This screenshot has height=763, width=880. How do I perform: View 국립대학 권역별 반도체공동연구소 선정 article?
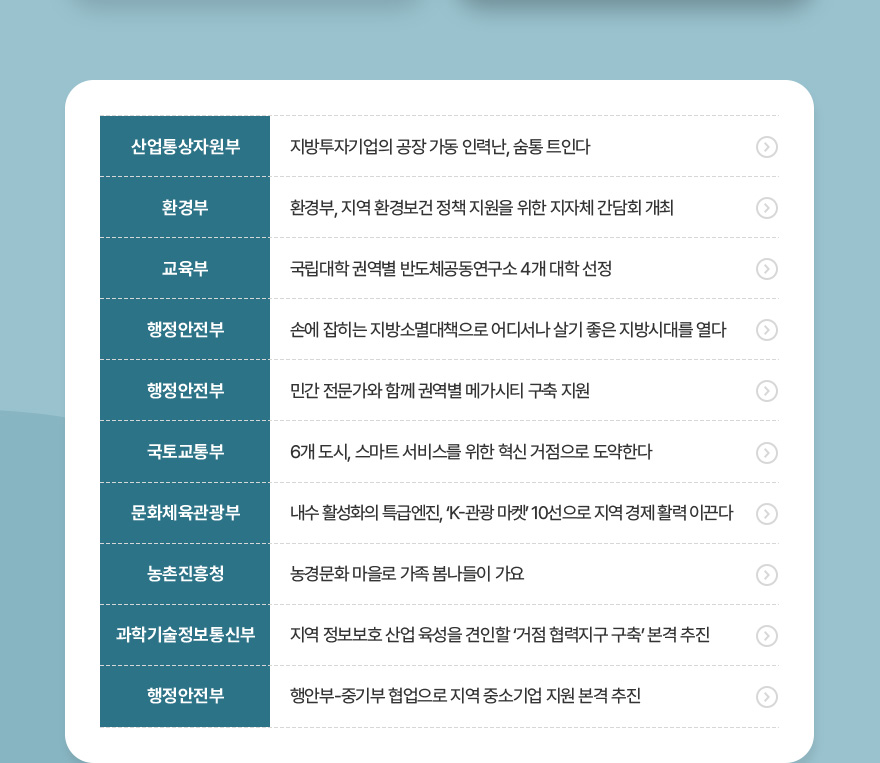click(x=450, y=269)
